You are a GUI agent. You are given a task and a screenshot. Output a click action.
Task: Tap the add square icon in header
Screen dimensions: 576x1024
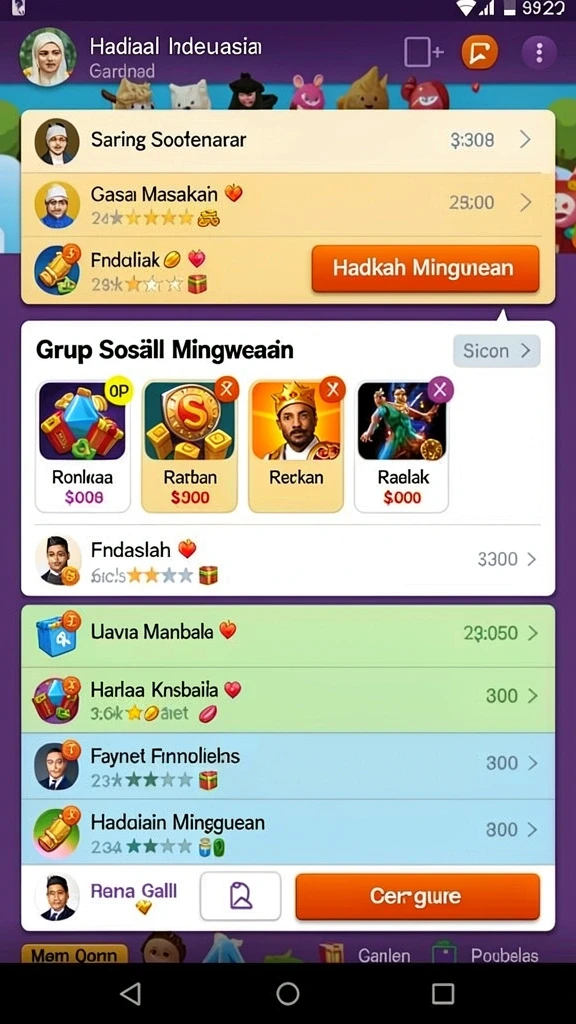pos(423,52)
